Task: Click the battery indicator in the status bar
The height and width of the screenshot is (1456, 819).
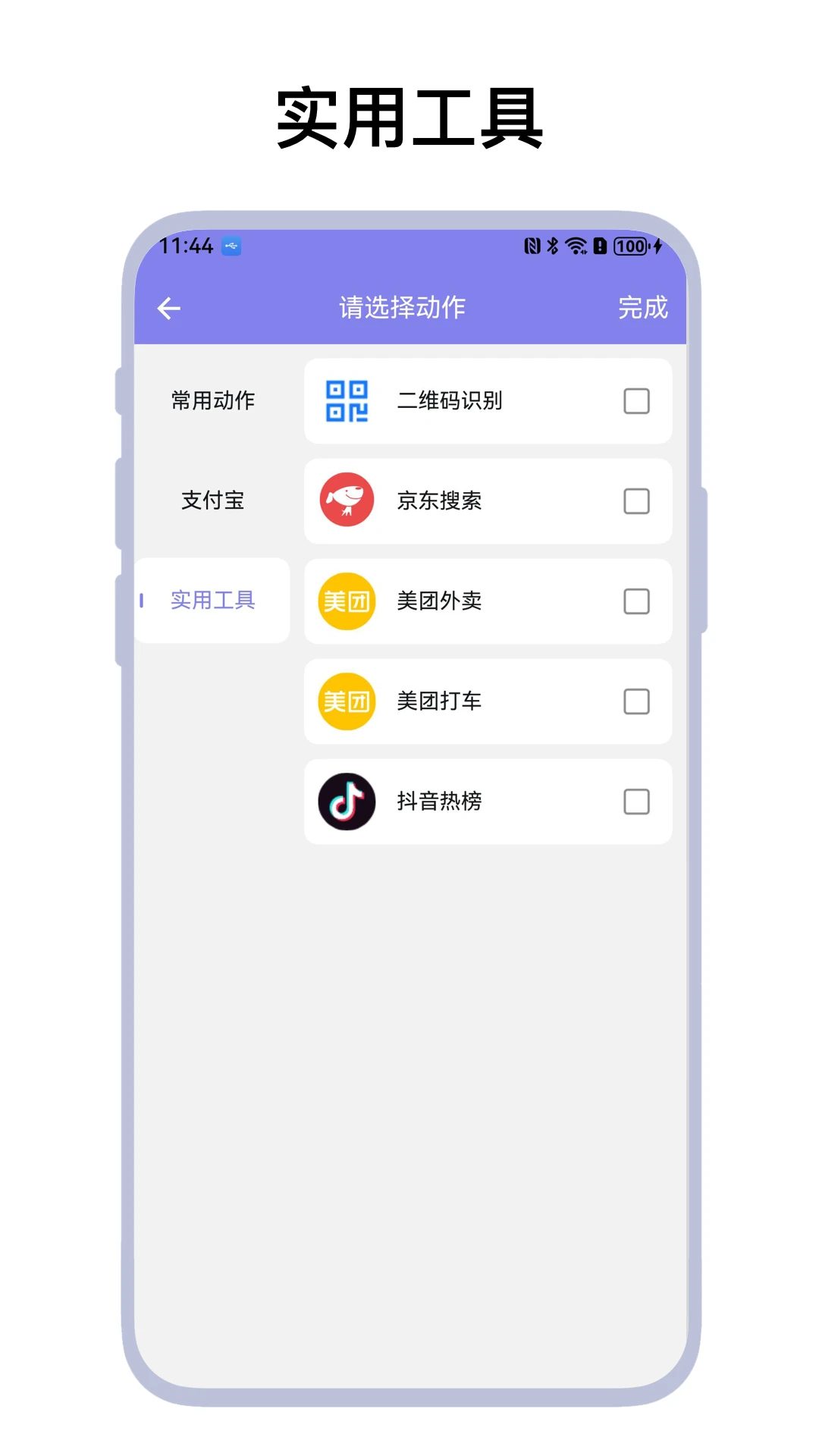Action: [x=631, y=246]
